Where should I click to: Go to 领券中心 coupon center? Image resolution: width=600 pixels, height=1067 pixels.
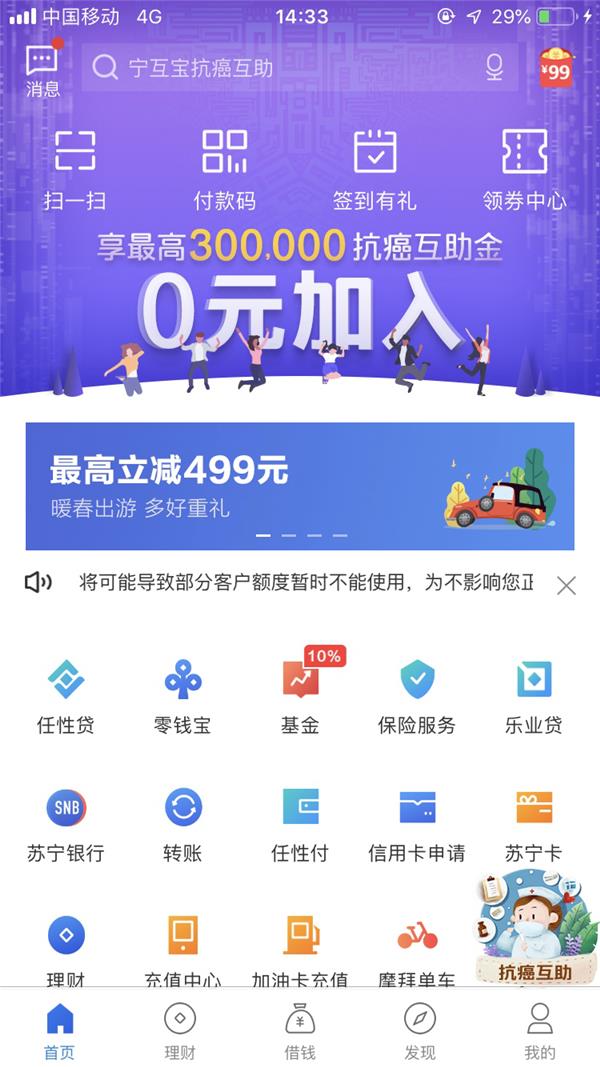point(524,168)
